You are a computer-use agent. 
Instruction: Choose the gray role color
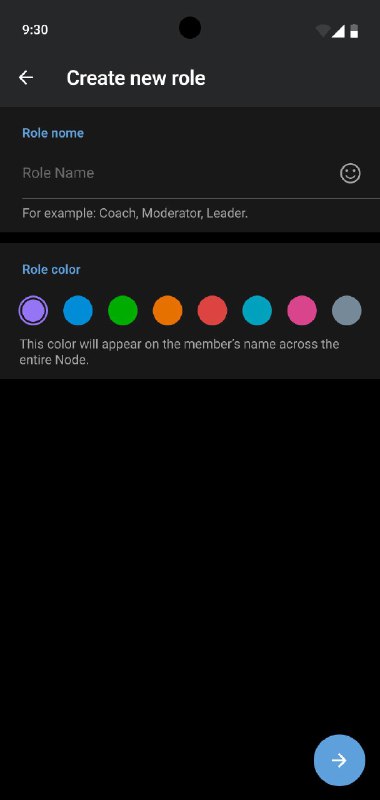[347, 310]
